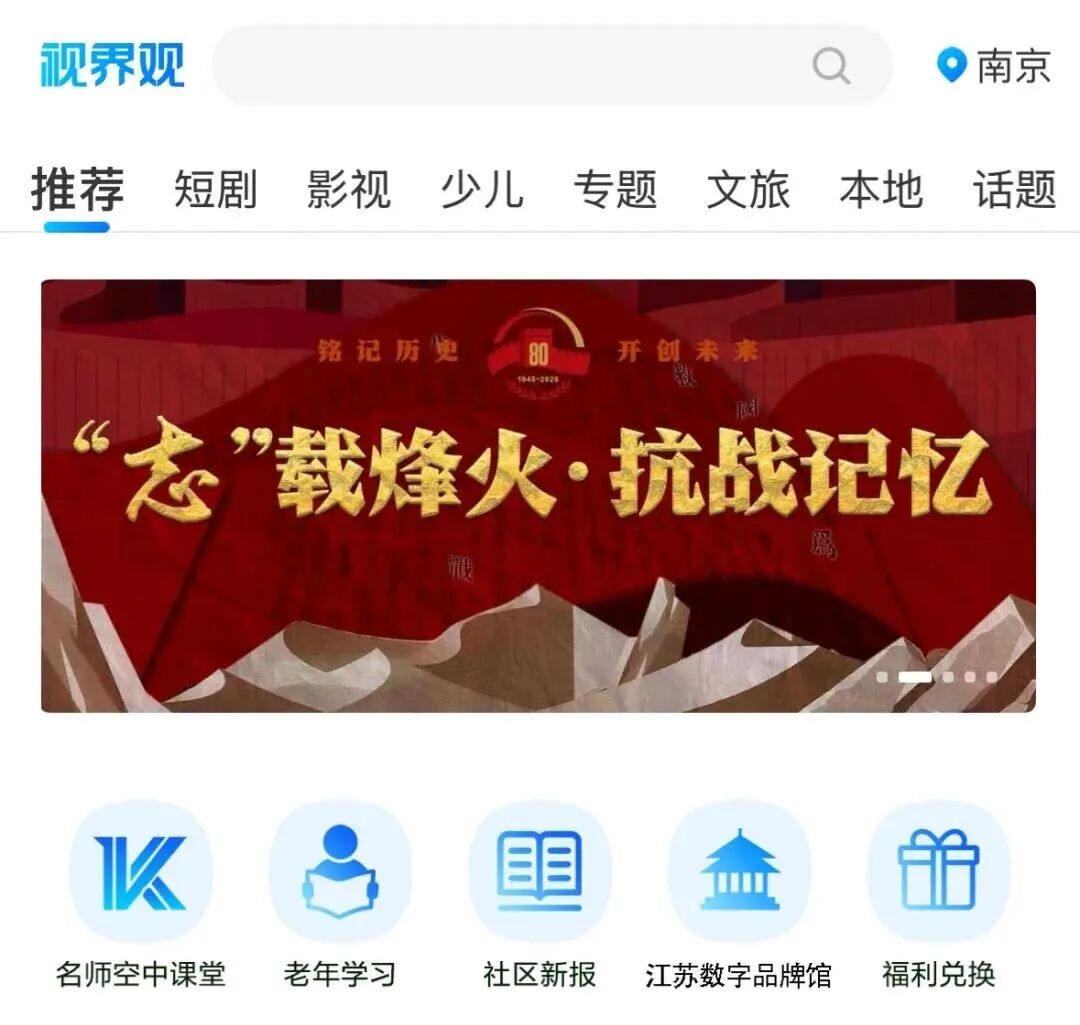
Task: Switch to the 本地 tab
Action: 881,189
